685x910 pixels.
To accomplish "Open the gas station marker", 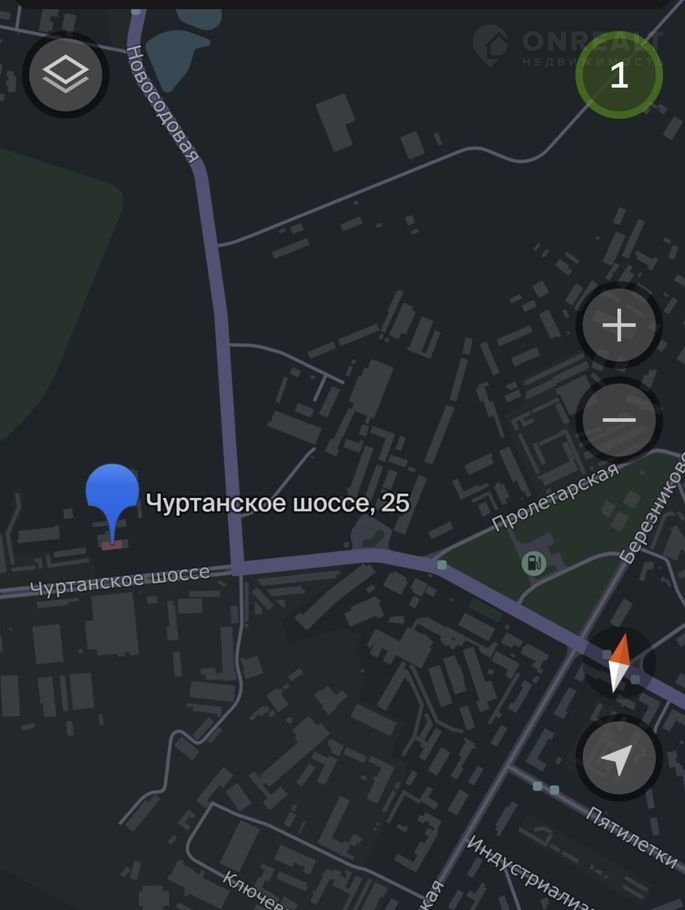I will [x=534, y=564].
